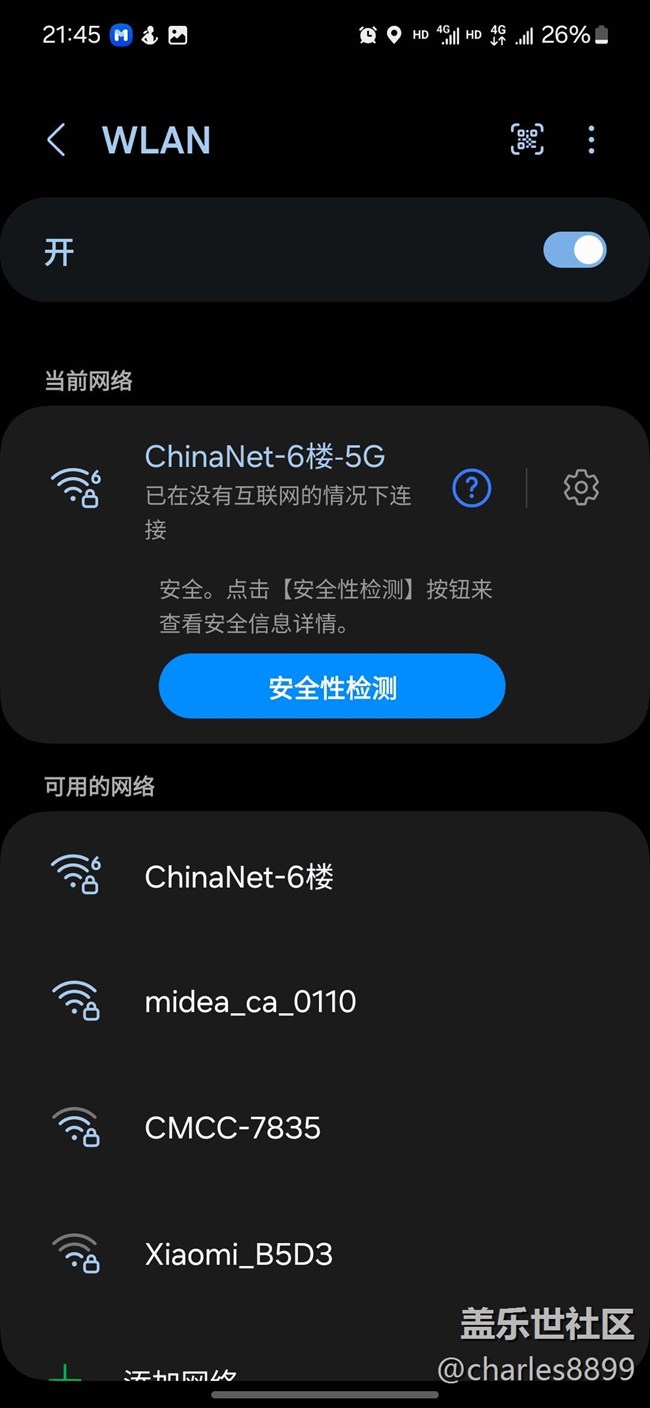Viewport: 650px width, 1408px height.
Task: Open the more options menu
Action: [x=591, y=140]
